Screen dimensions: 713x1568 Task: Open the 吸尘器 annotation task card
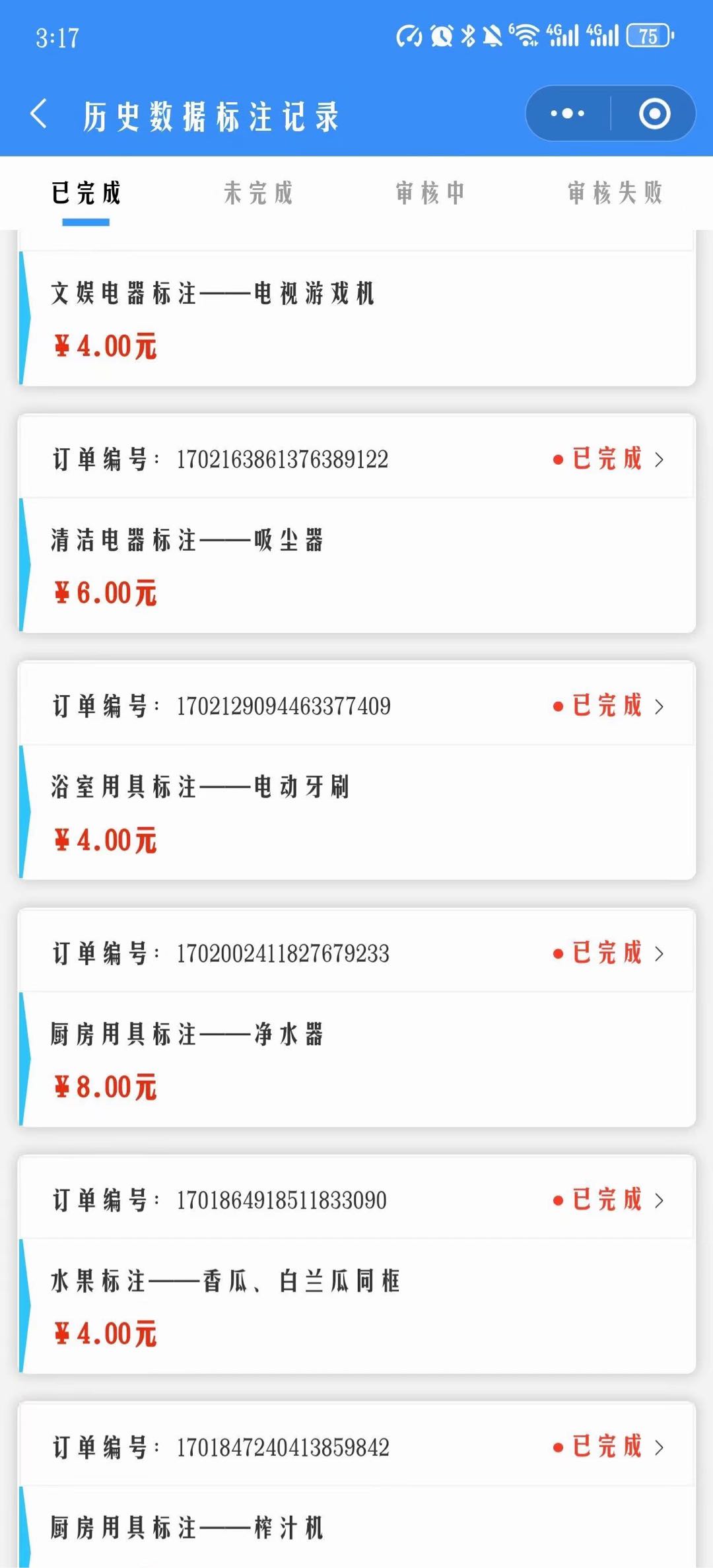tap(357, 565)
